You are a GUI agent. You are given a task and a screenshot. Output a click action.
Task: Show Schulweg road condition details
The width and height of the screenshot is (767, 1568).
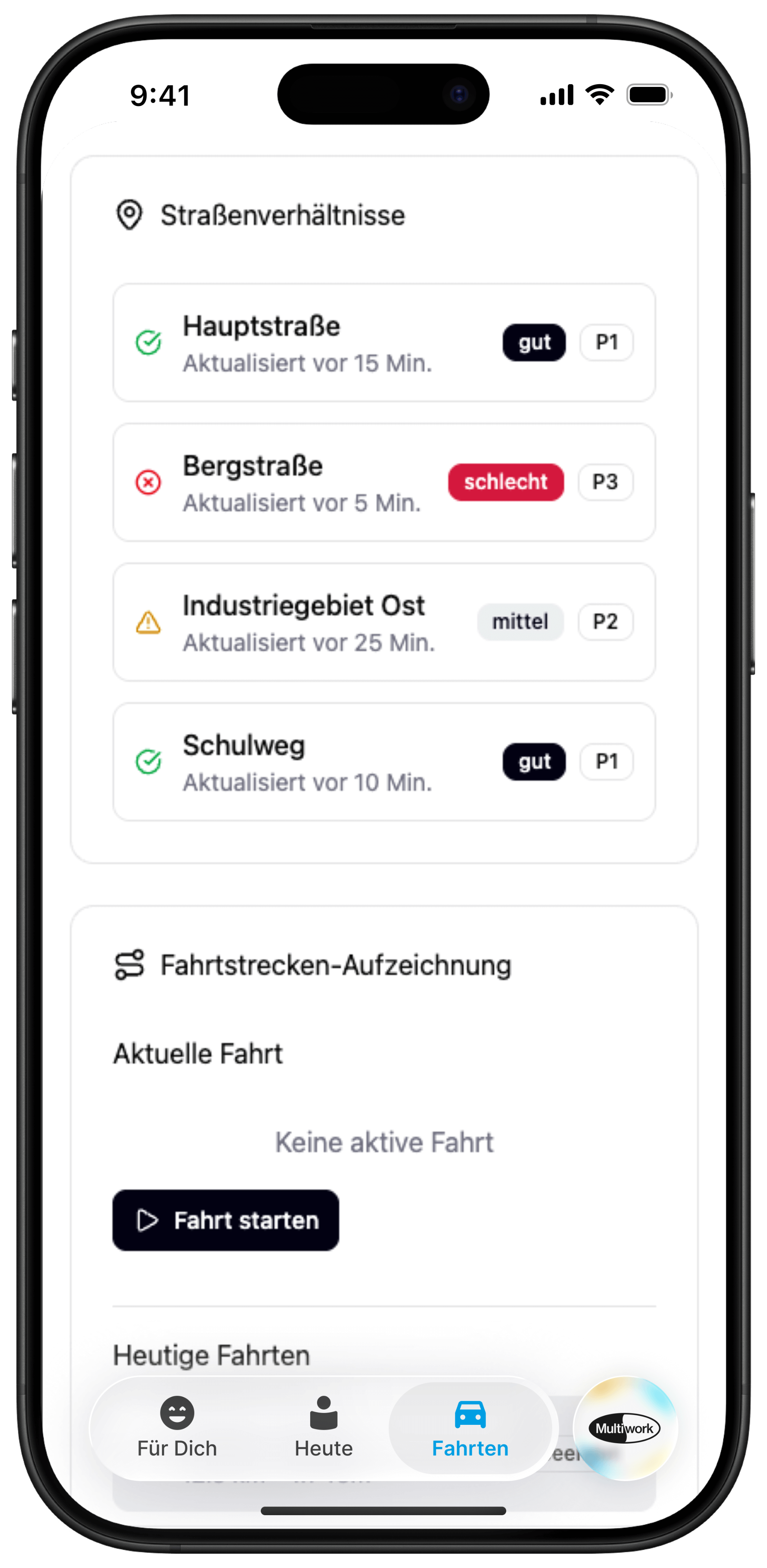click(x=384, y=762)
